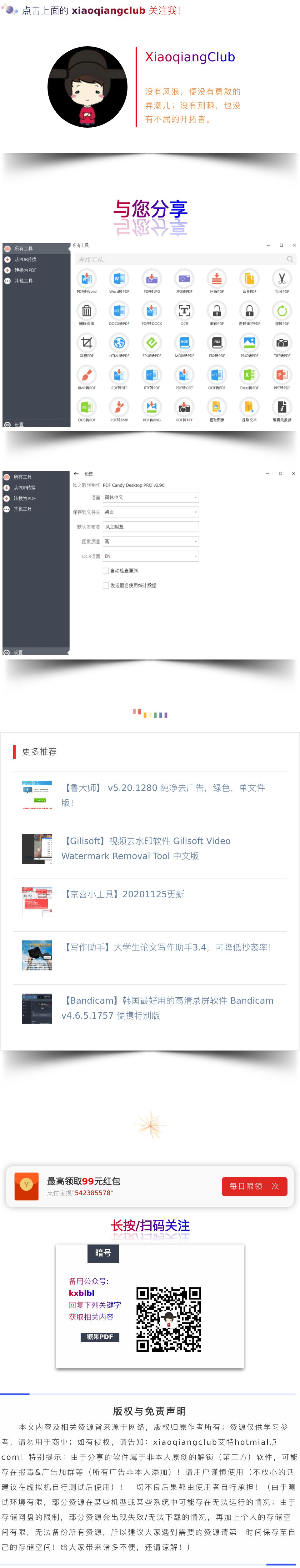Open the 写作助手 论文写作助手3.4 article
This screenshot has height=1568, width=300.
[167, 947]
